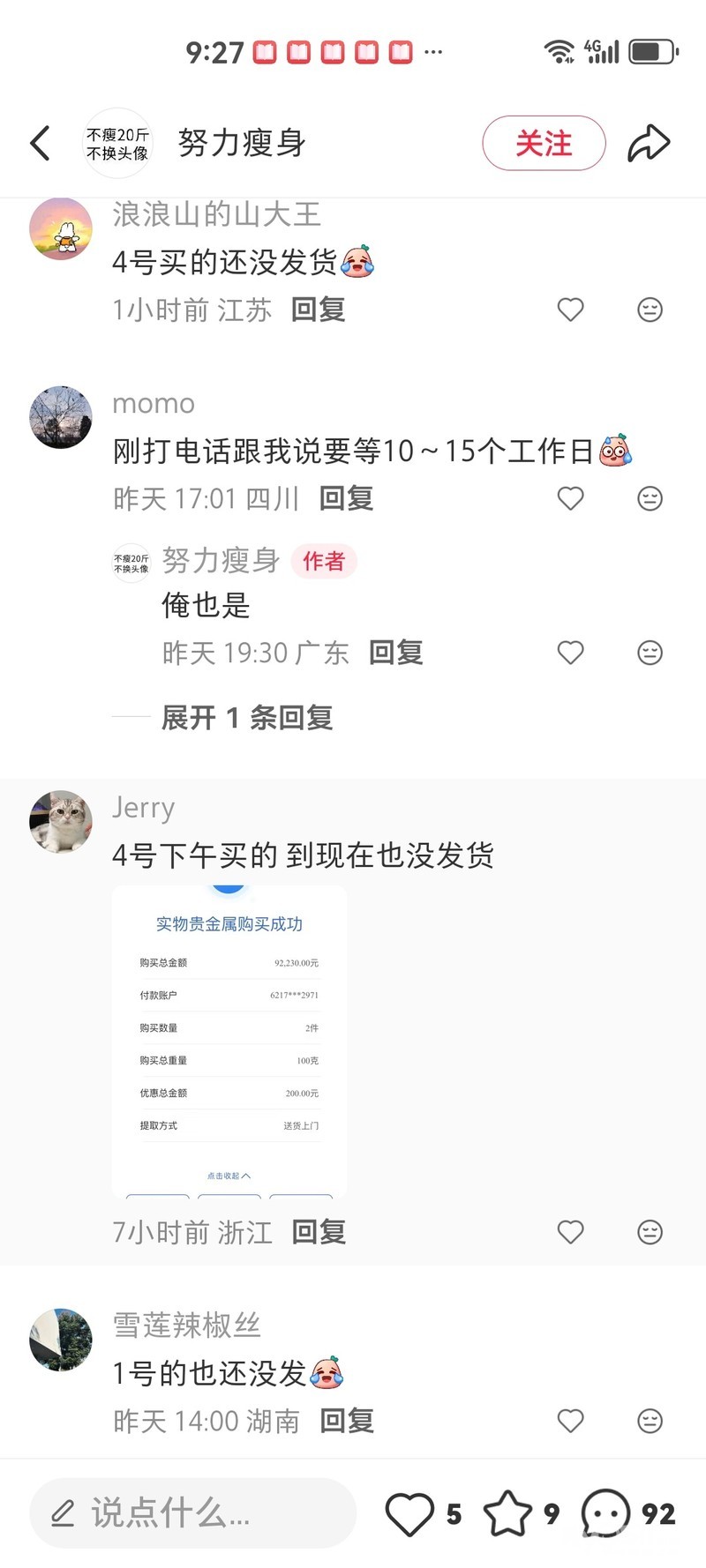Like the author's reply 俺也是
The height and width of the screenshot is (1568, 706).
[570, 653]
